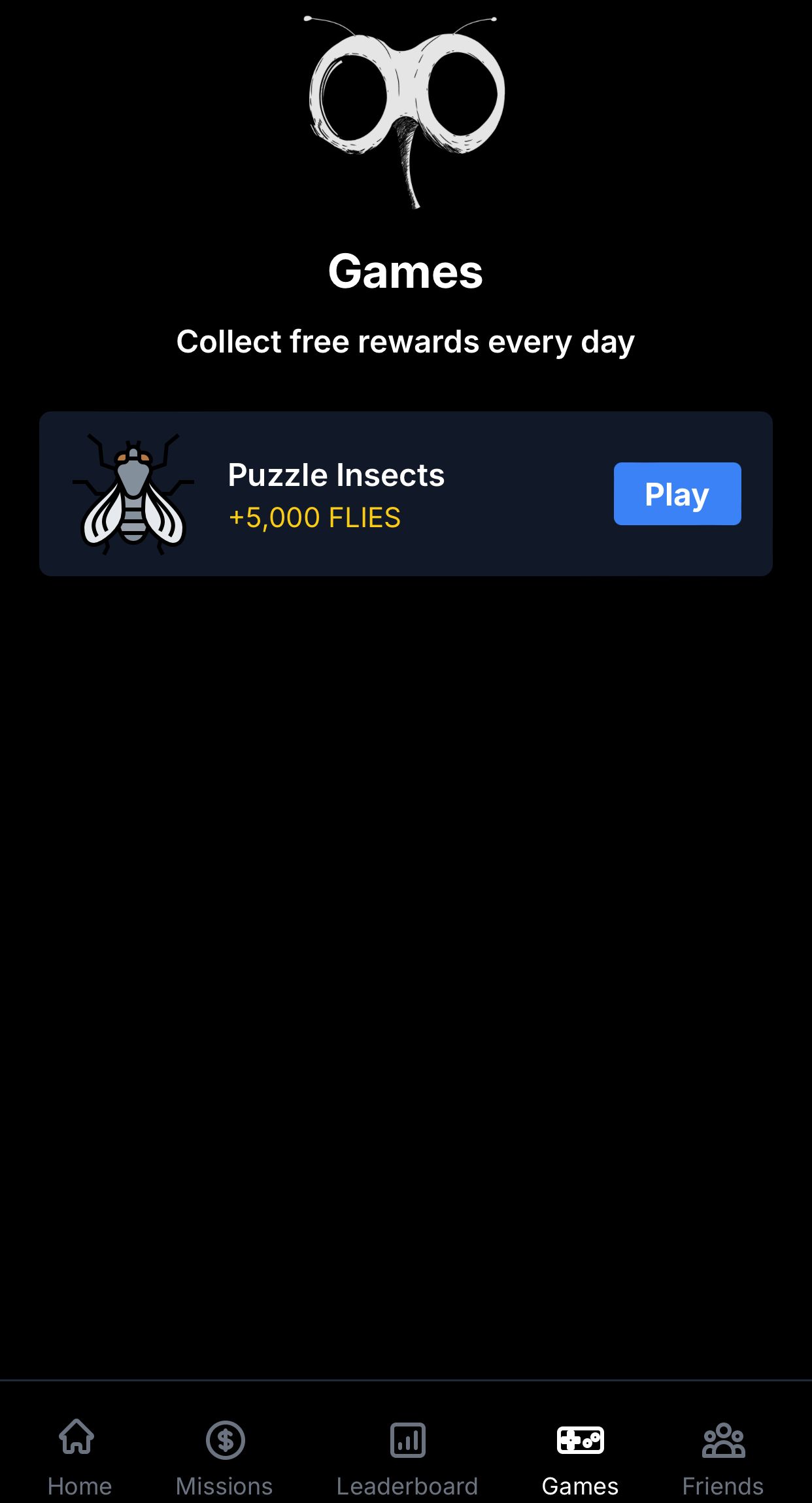Click the Games page title
Image resolution: width=812 pixels, height=1503 pixels.
406,273
